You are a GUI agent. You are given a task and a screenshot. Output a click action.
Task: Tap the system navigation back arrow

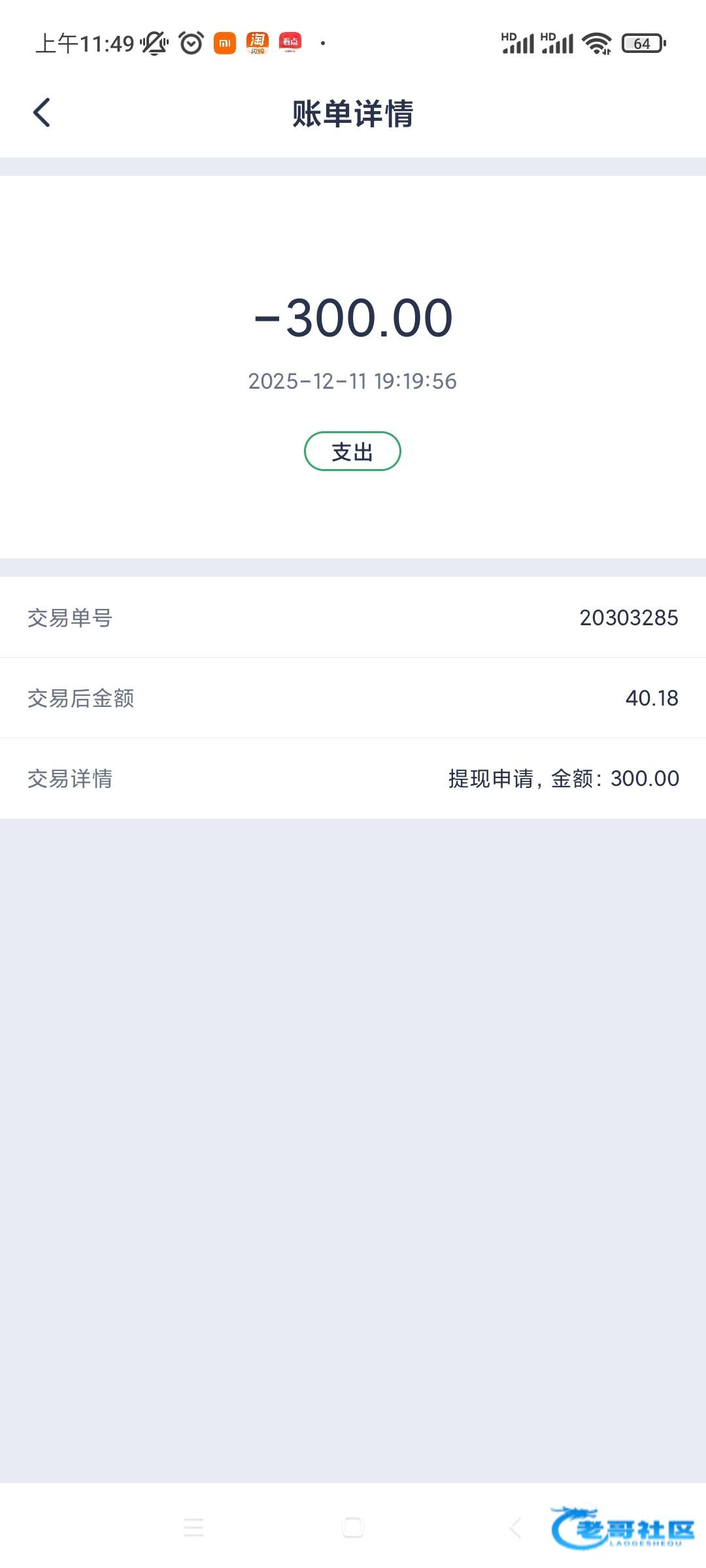[515, 1527]
